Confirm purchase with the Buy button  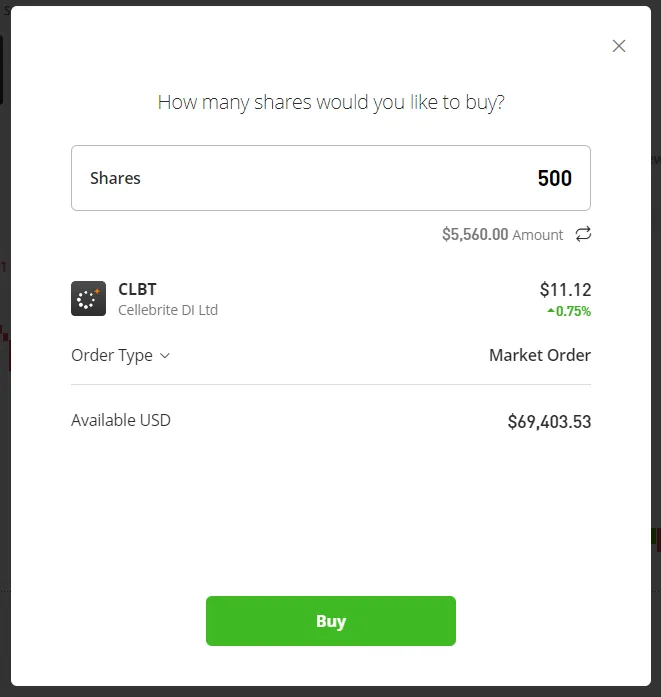(330, 621)
